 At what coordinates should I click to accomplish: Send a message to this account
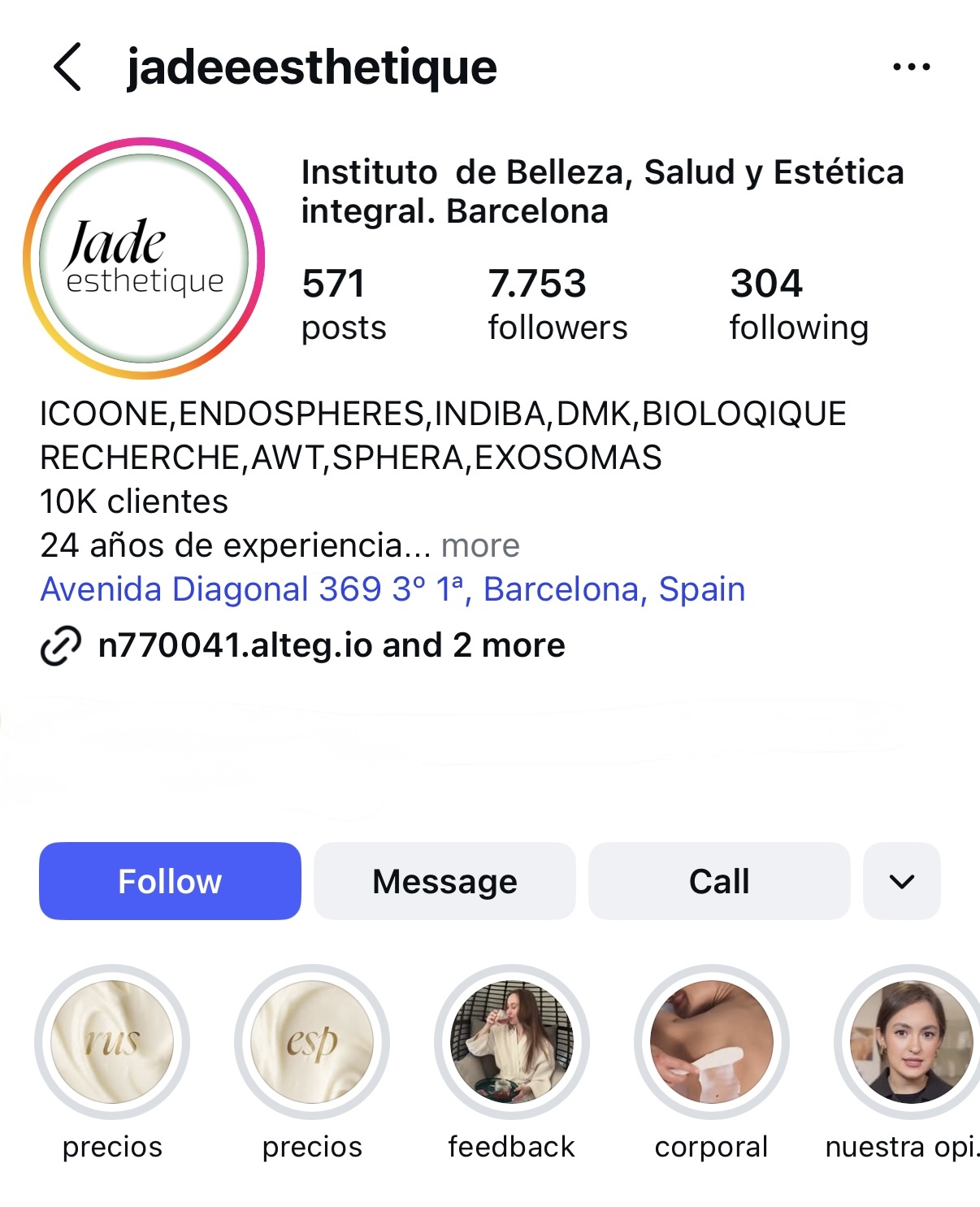[444, 881]
